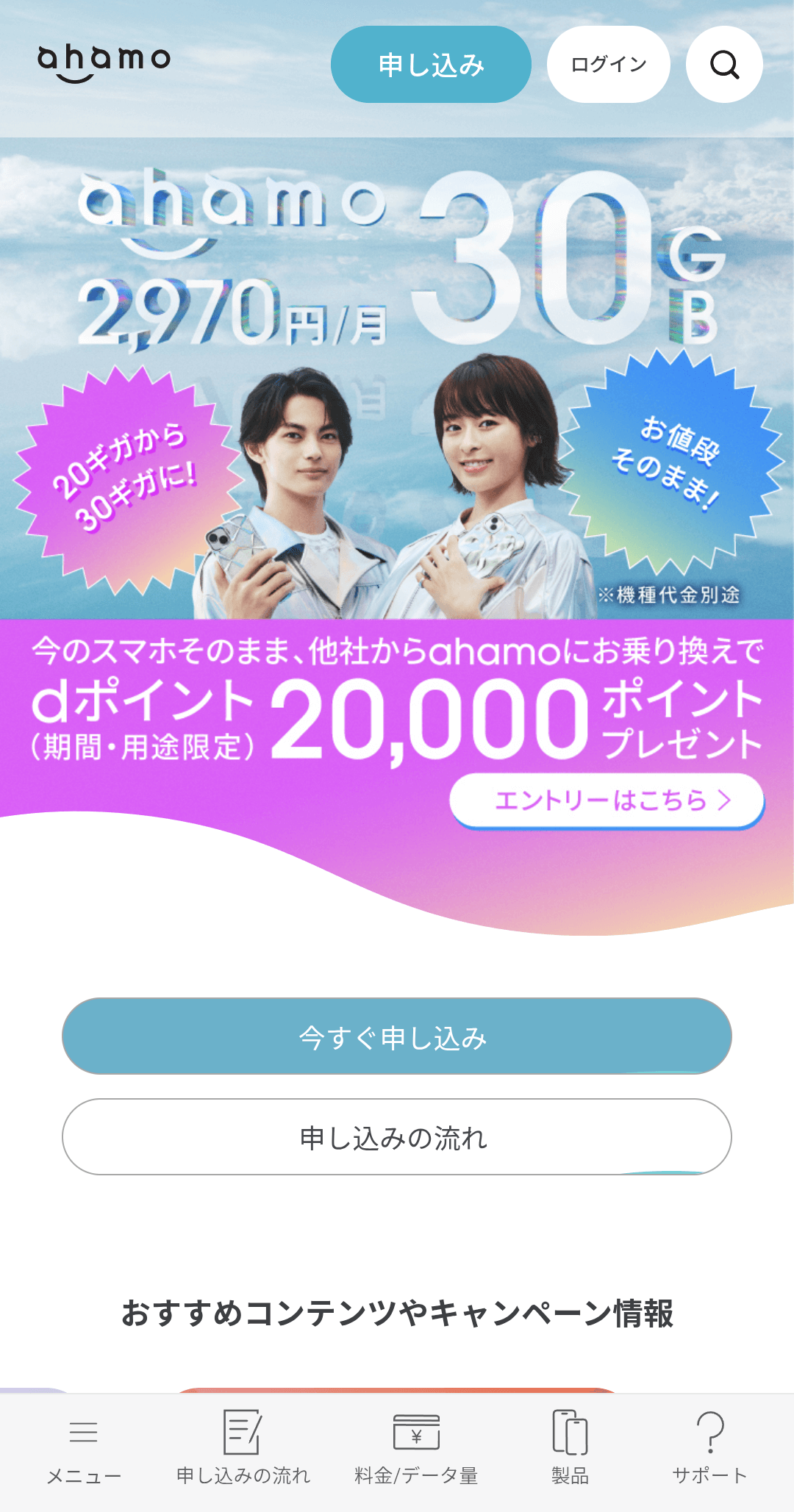Go to ahamo home via logo
Viewport: 794px width, 1512px height.
104,62
